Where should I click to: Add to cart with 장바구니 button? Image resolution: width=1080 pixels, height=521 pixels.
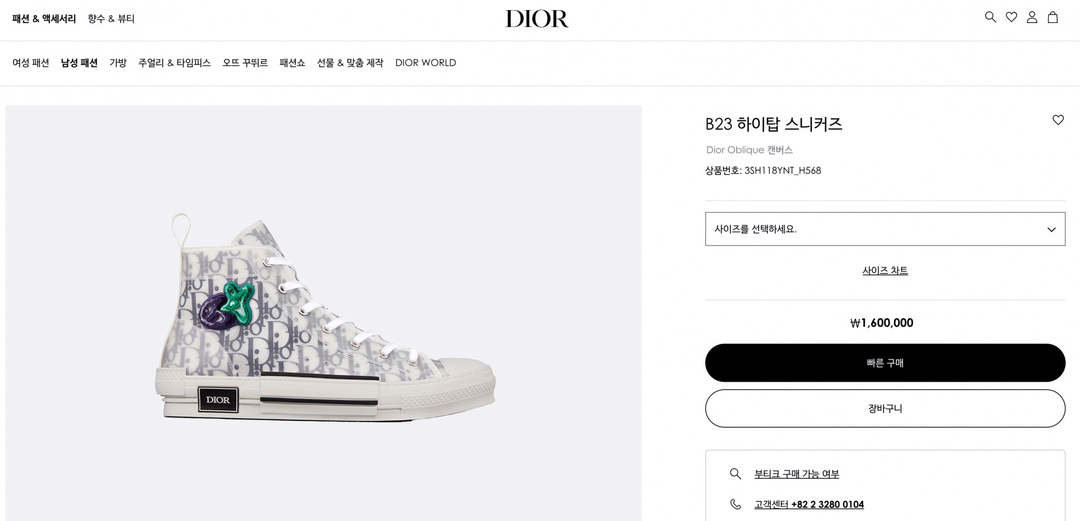pos(885,409)
